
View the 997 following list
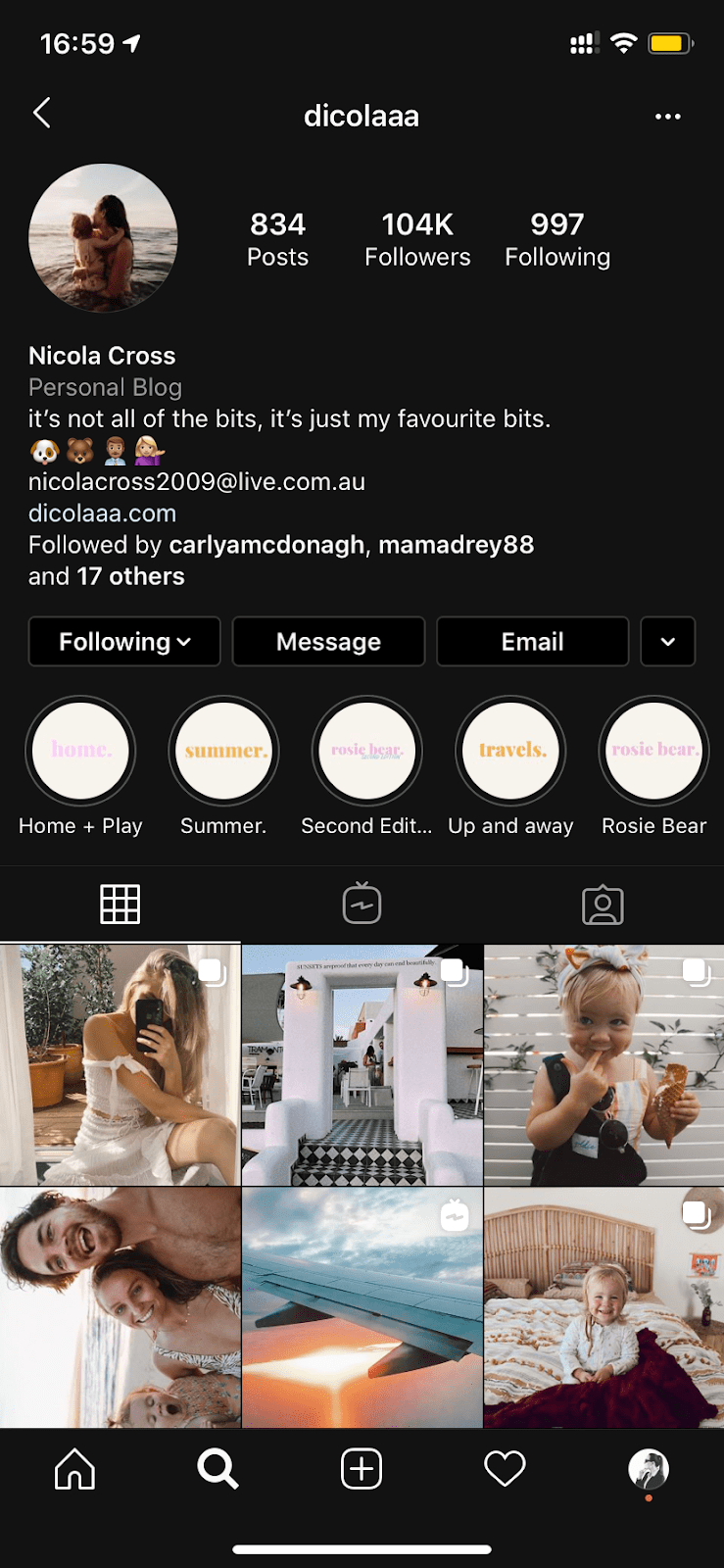pyautogui.click(x=556, y=238)
